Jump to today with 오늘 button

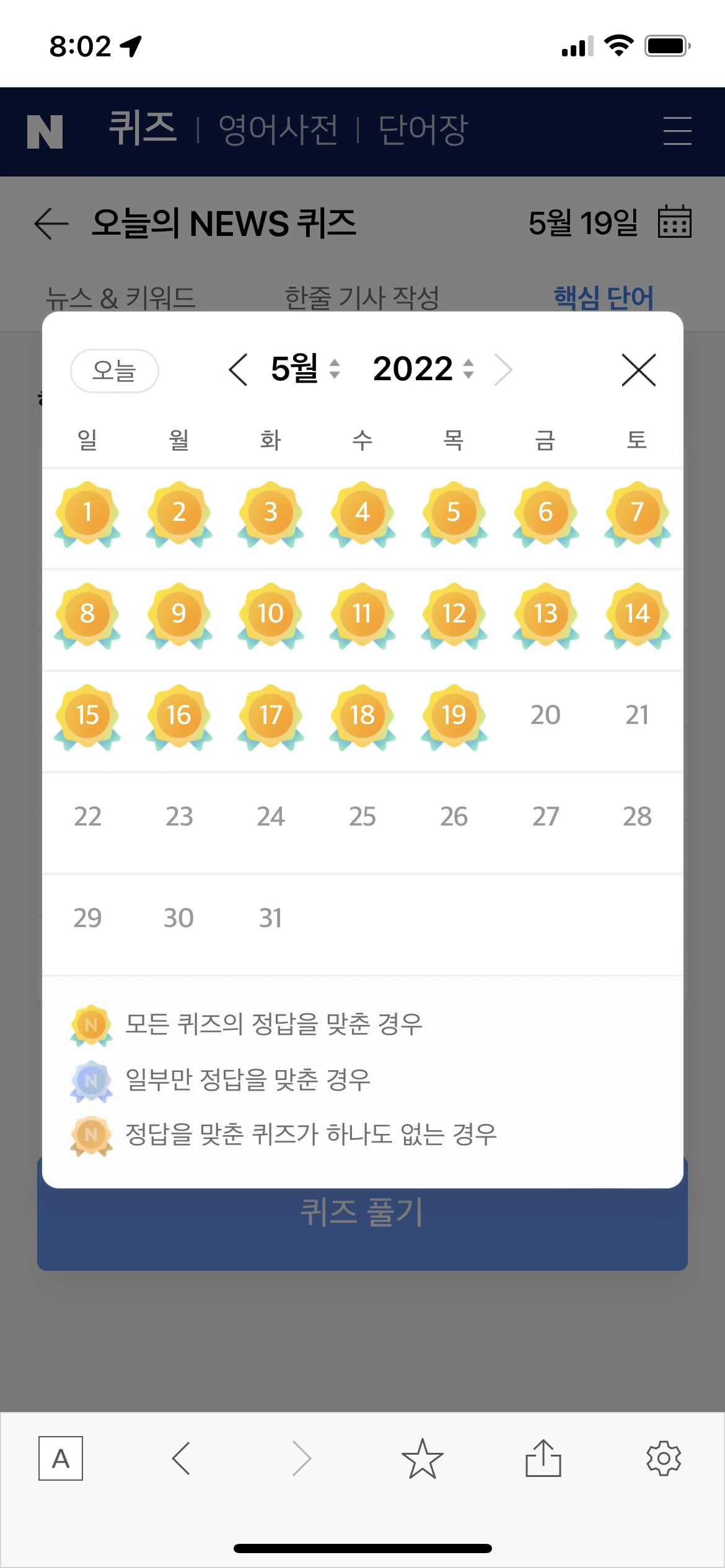coord(115,371)
